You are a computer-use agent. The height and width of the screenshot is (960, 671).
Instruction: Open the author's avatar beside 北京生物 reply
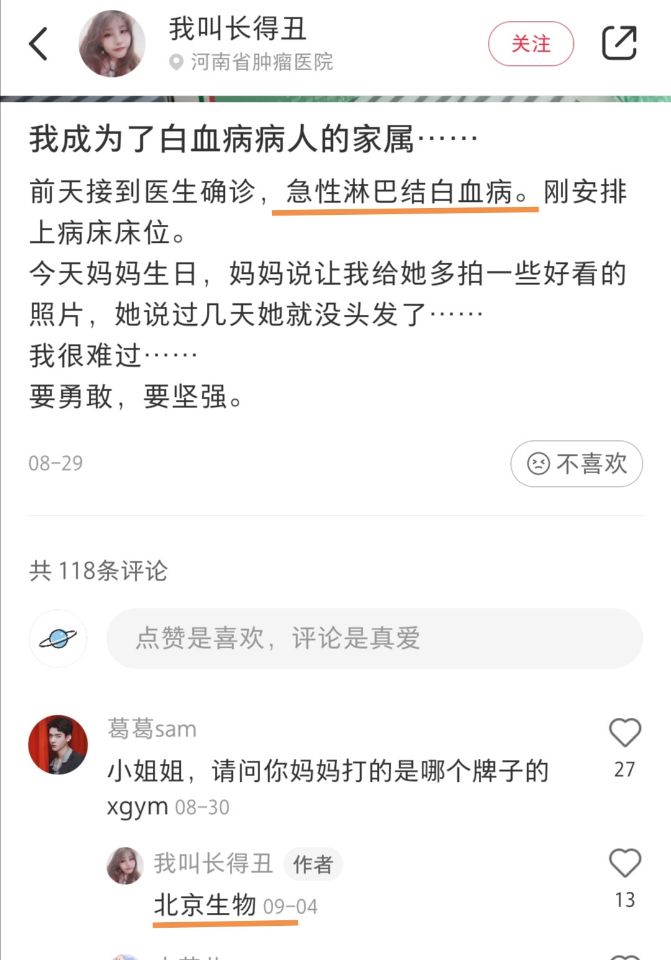pos(125,865)
